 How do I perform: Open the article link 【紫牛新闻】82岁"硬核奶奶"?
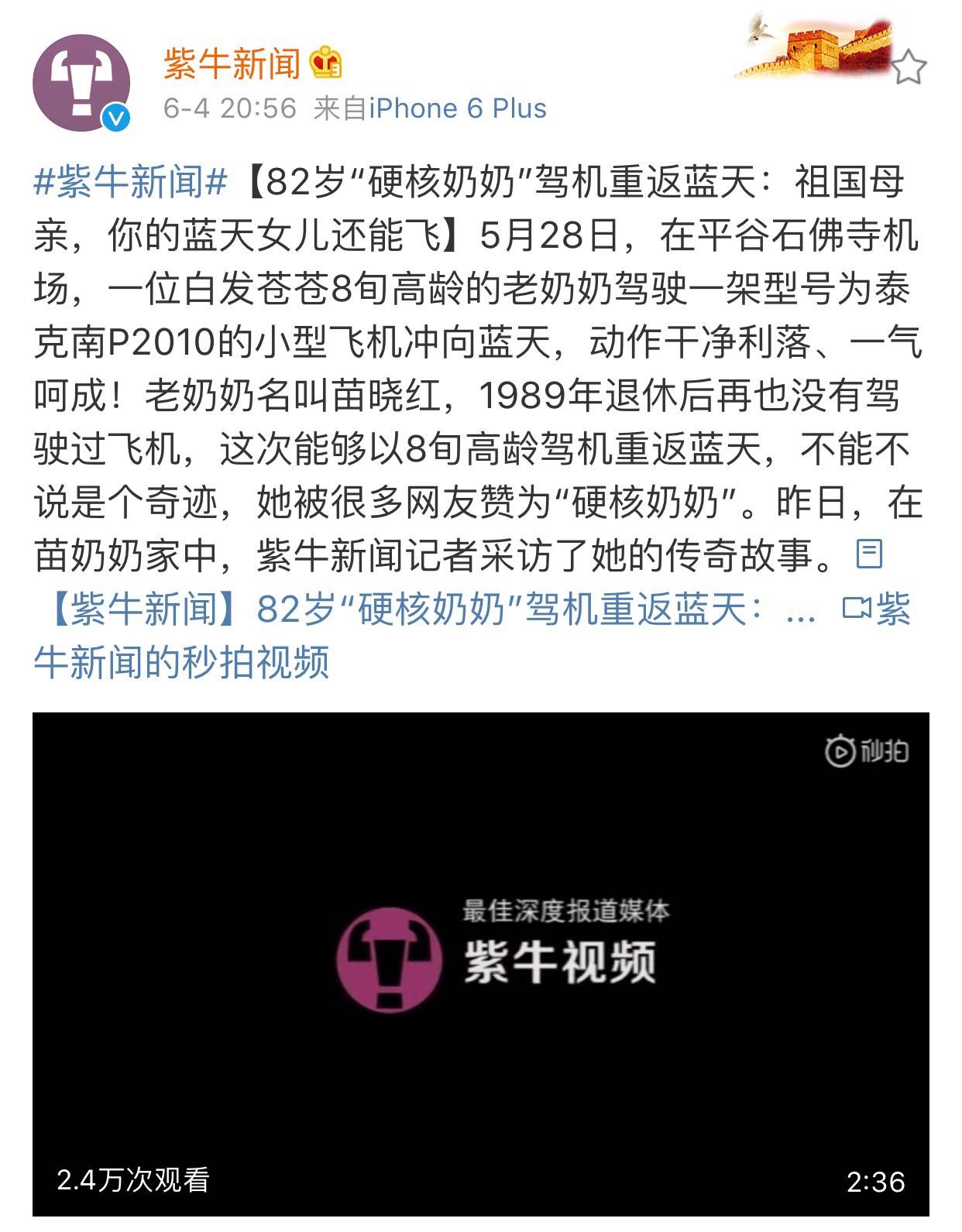pos(418,609)
